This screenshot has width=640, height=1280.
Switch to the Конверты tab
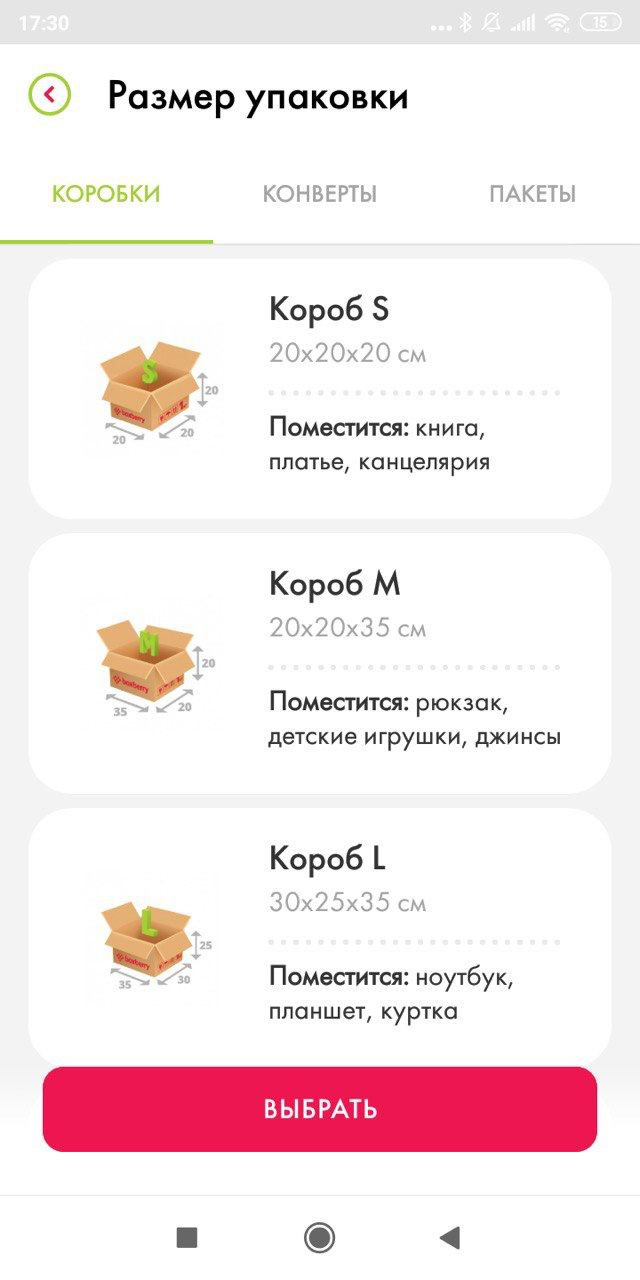click(320, 194)
